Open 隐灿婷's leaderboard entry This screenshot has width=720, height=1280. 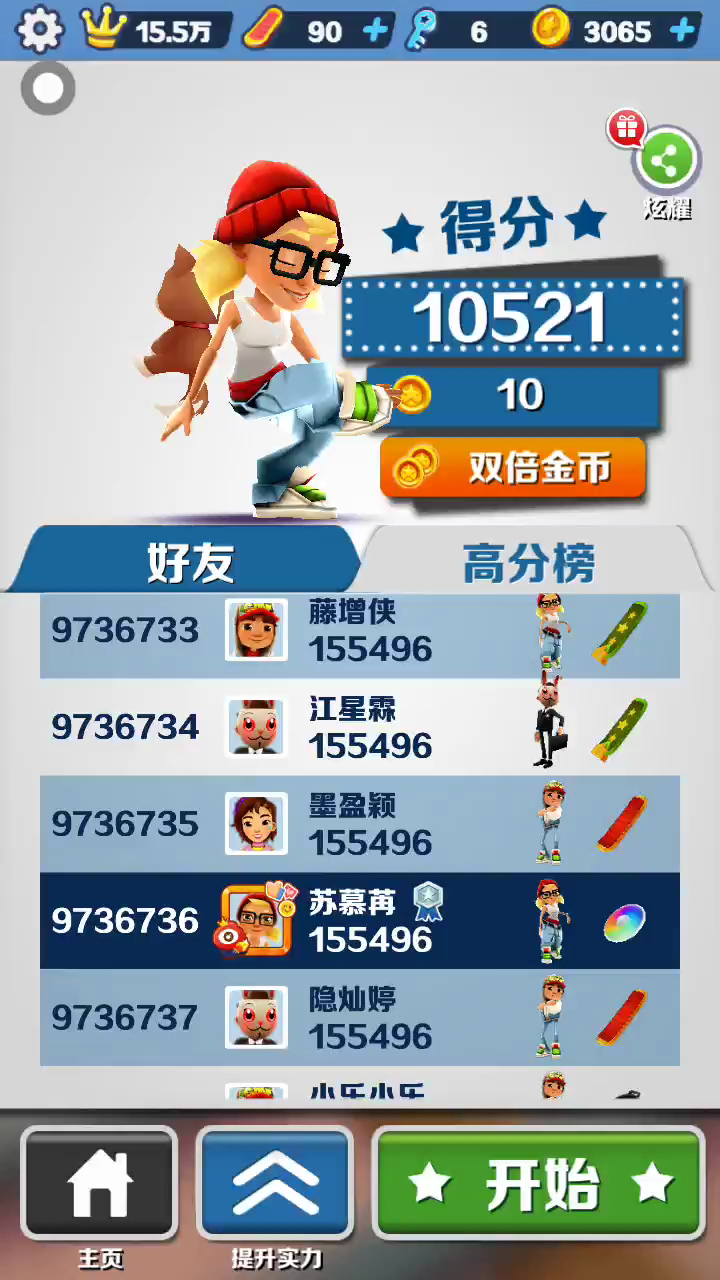(x=360, y=1017)
